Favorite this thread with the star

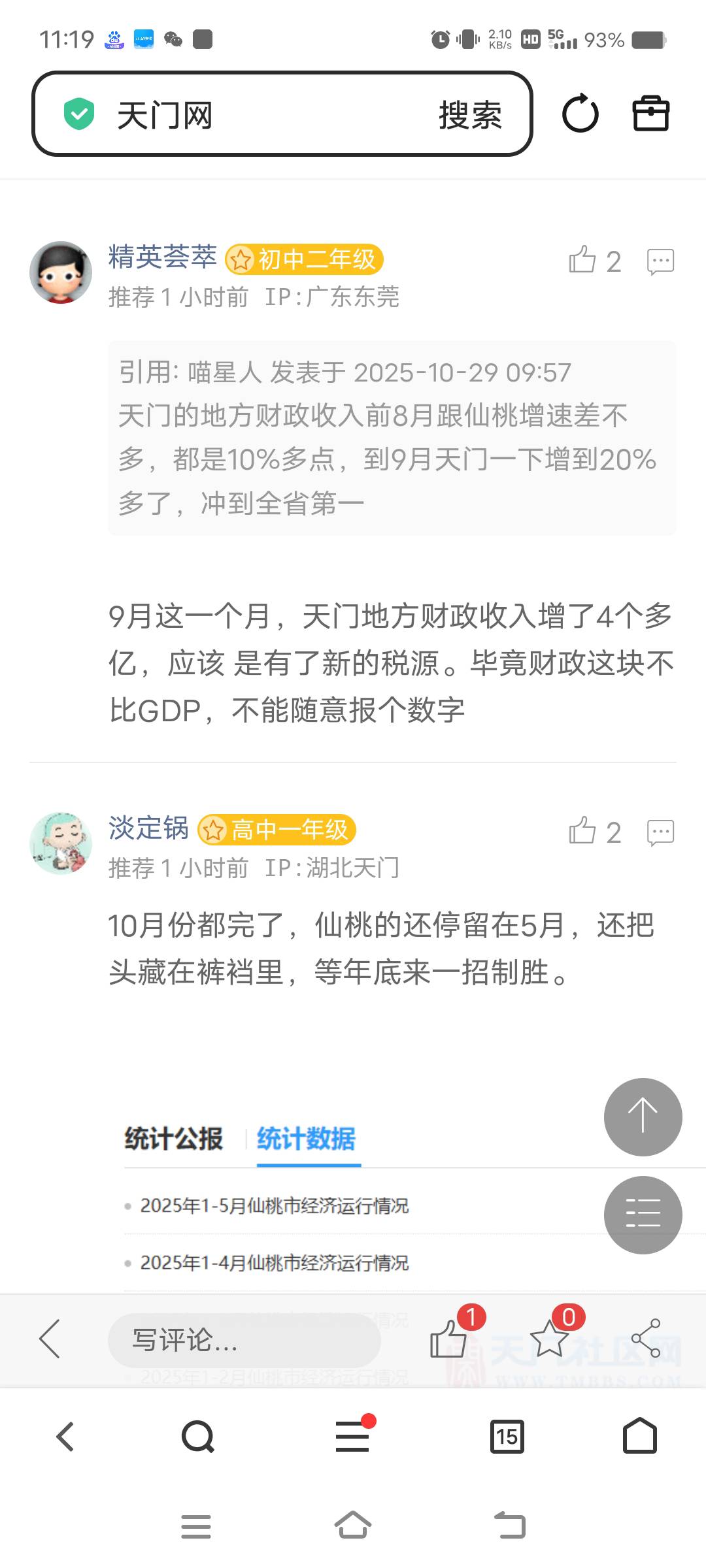tap(549, 1339)
